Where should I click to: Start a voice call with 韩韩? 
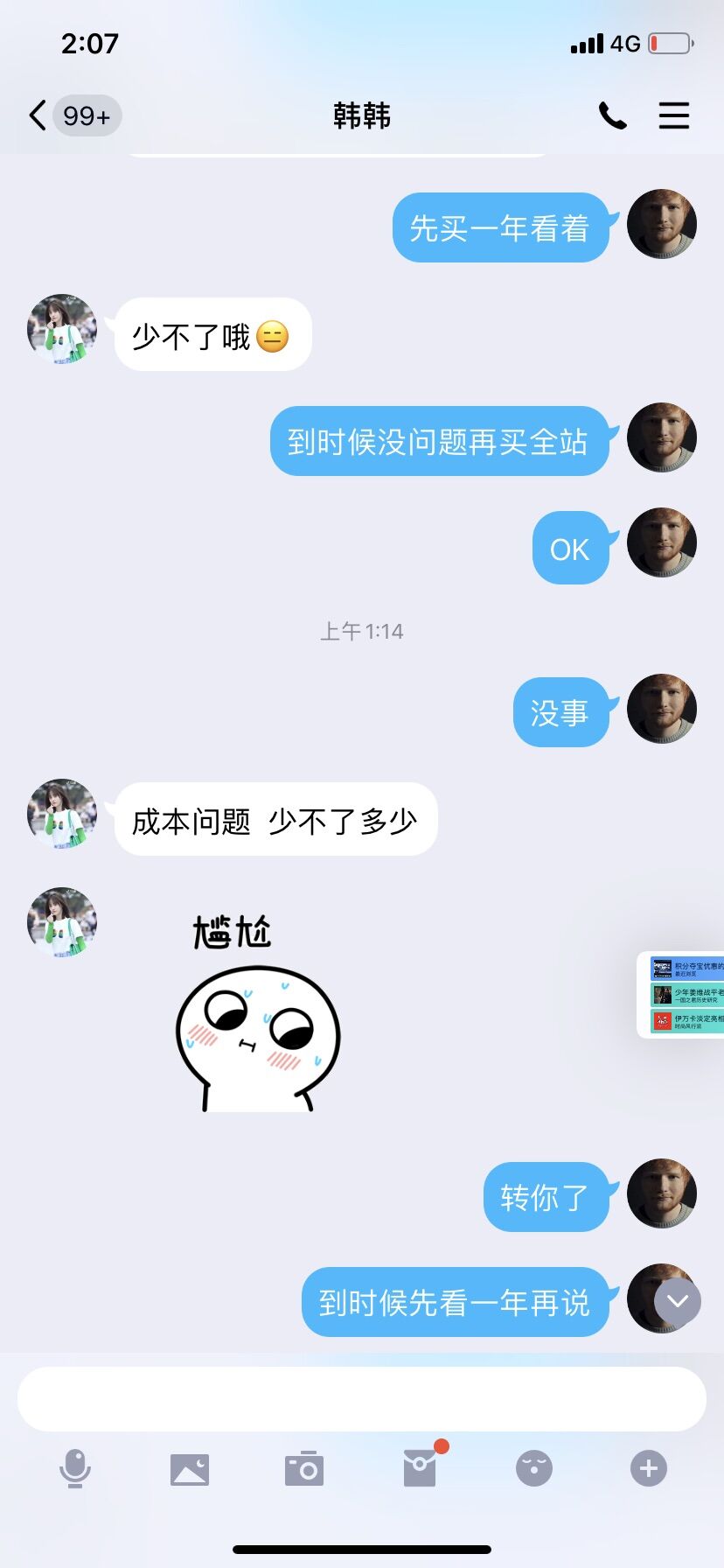tap(612, 115)
